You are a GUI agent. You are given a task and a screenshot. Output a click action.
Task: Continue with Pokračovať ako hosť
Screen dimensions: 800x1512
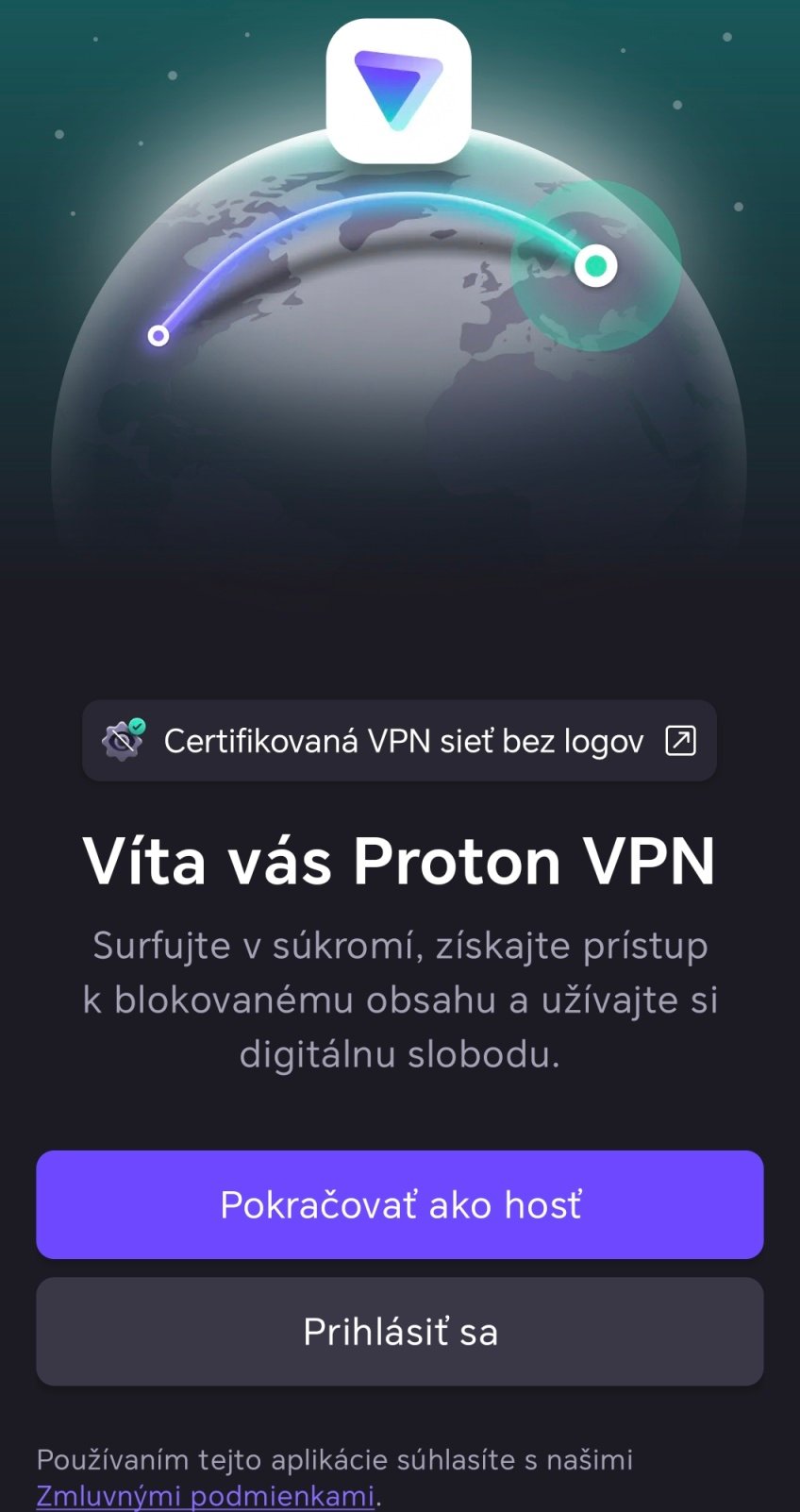(x=399, y=1204)
